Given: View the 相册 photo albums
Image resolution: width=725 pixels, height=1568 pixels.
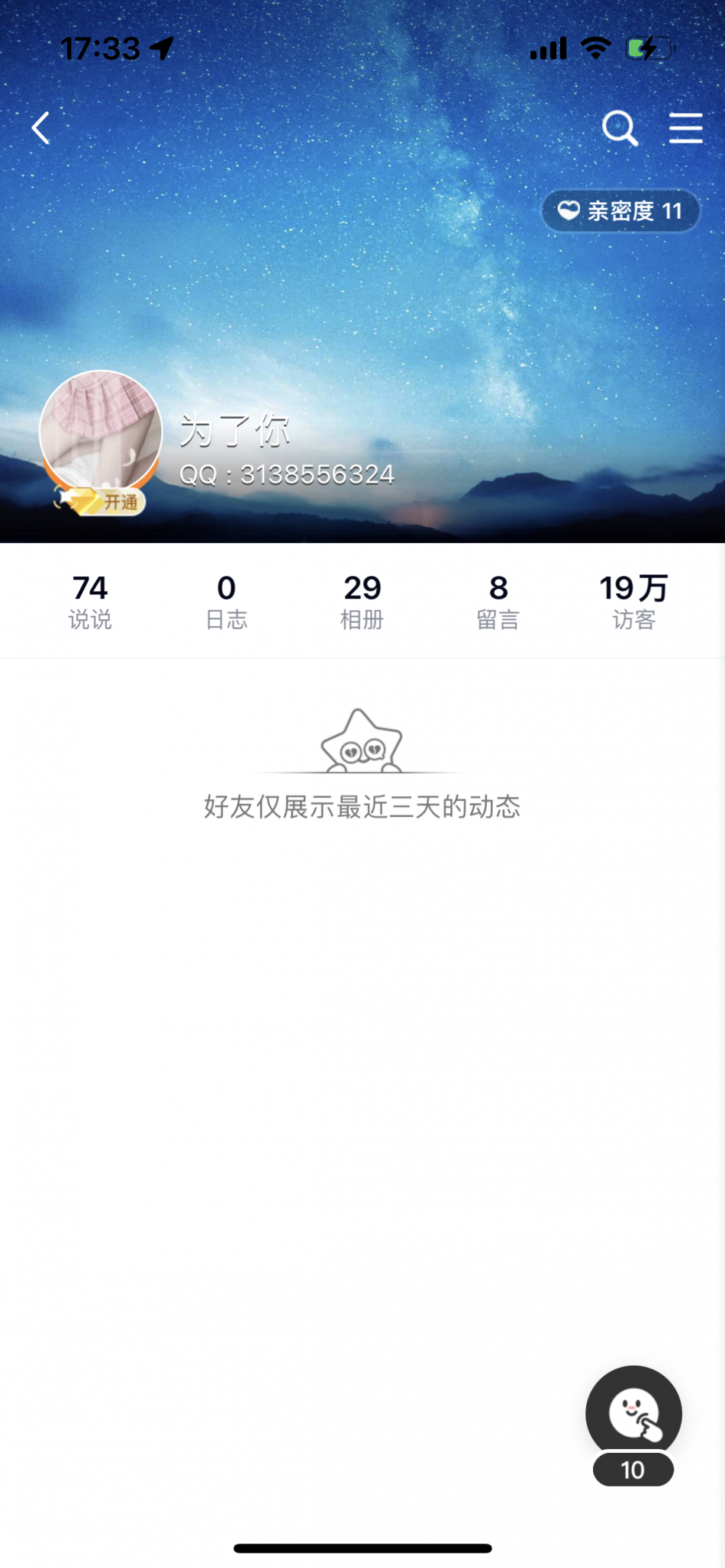Looking at the screenshot, I should tap(362, 601).
